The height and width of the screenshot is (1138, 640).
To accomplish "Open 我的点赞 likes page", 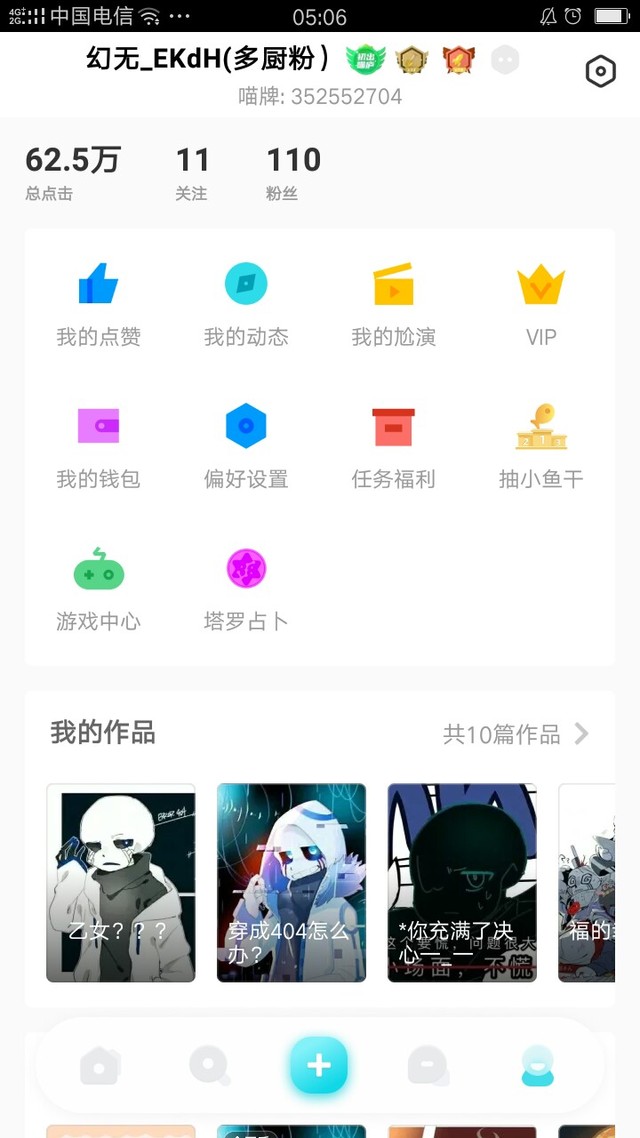I will click(x=98, y=304).
